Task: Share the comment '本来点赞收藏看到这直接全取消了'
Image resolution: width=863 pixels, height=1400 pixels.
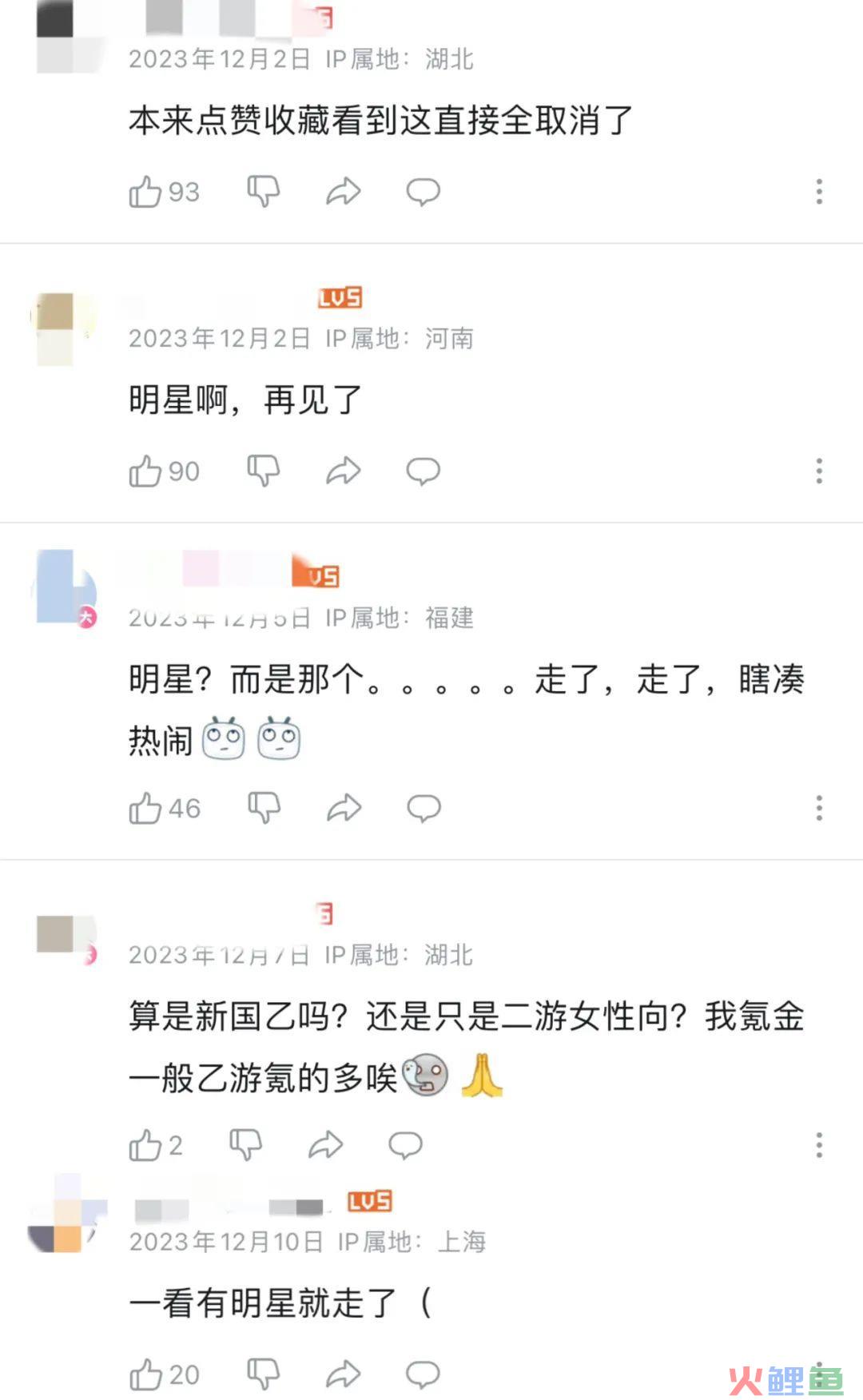Action: coord(344,192)
